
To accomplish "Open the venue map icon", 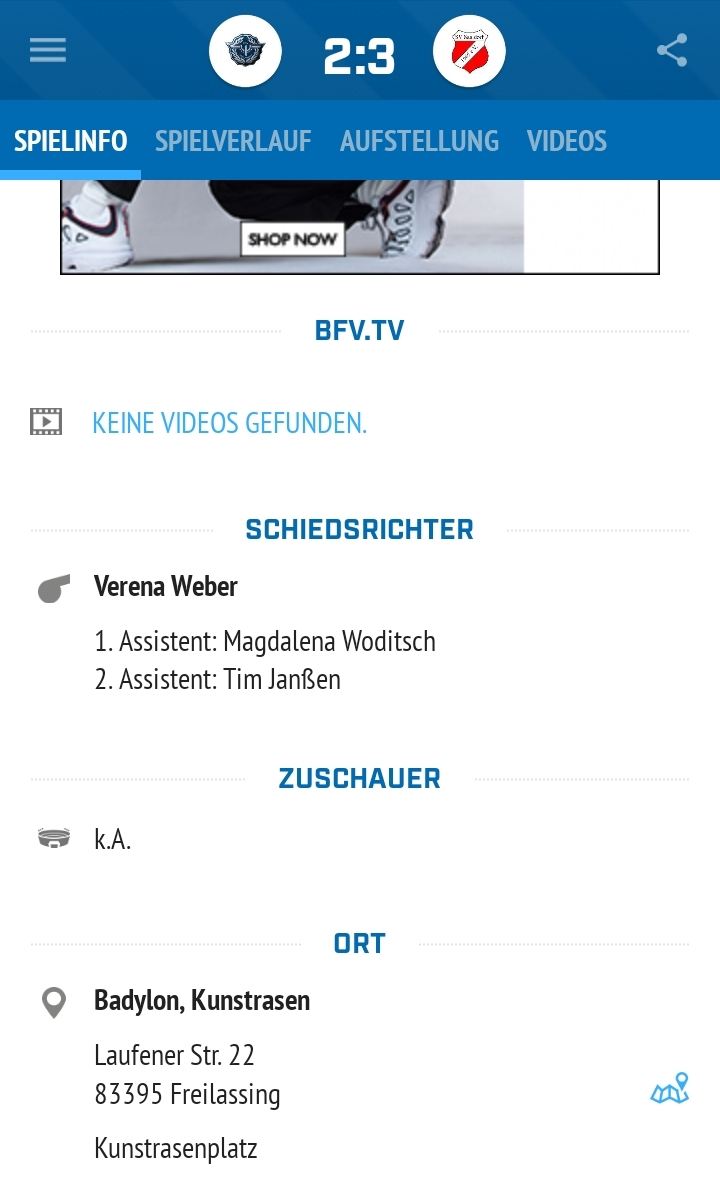I will tap(670, 1089).
